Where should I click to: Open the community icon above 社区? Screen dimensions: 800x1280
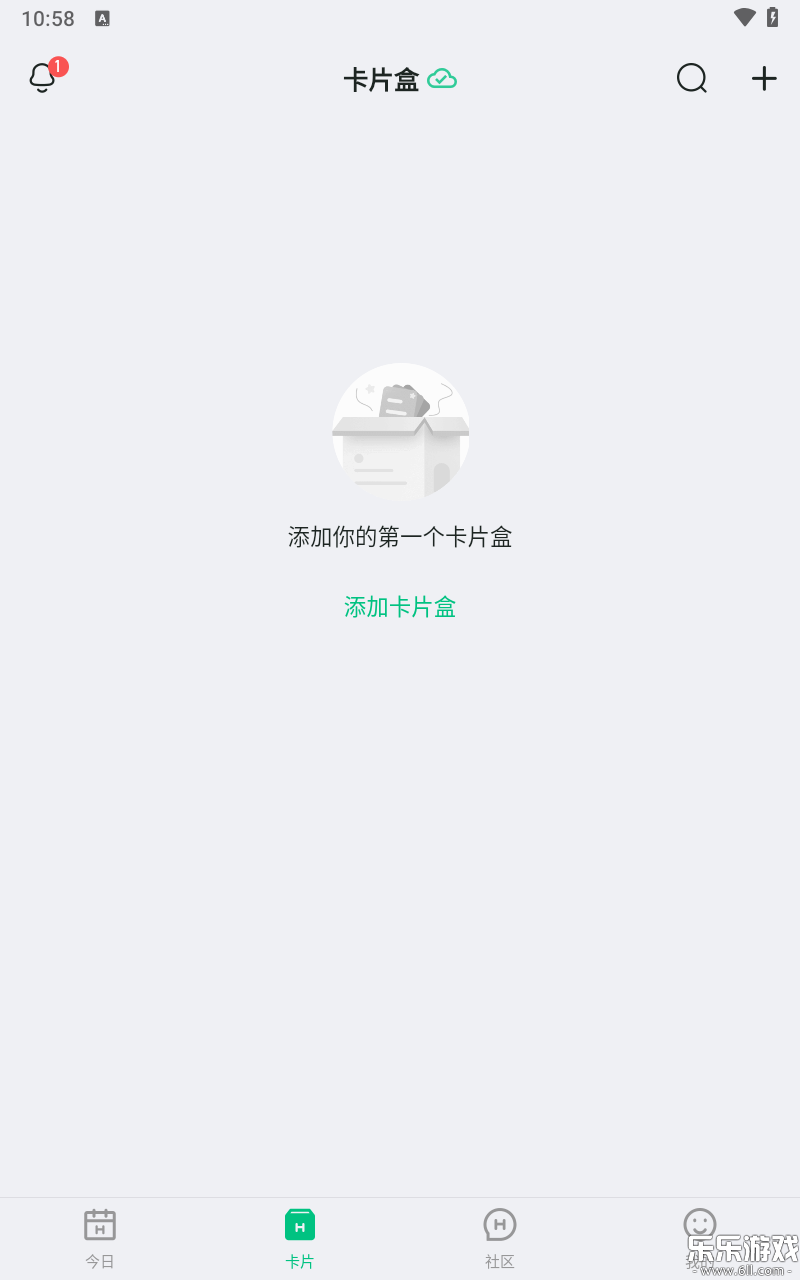point(500,1223)
